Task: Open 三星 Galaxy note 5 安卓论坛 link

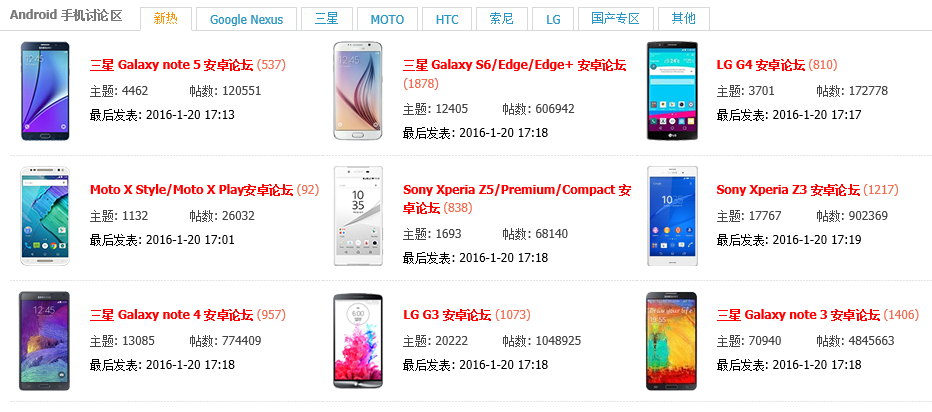Action: (x=171, y=65)
